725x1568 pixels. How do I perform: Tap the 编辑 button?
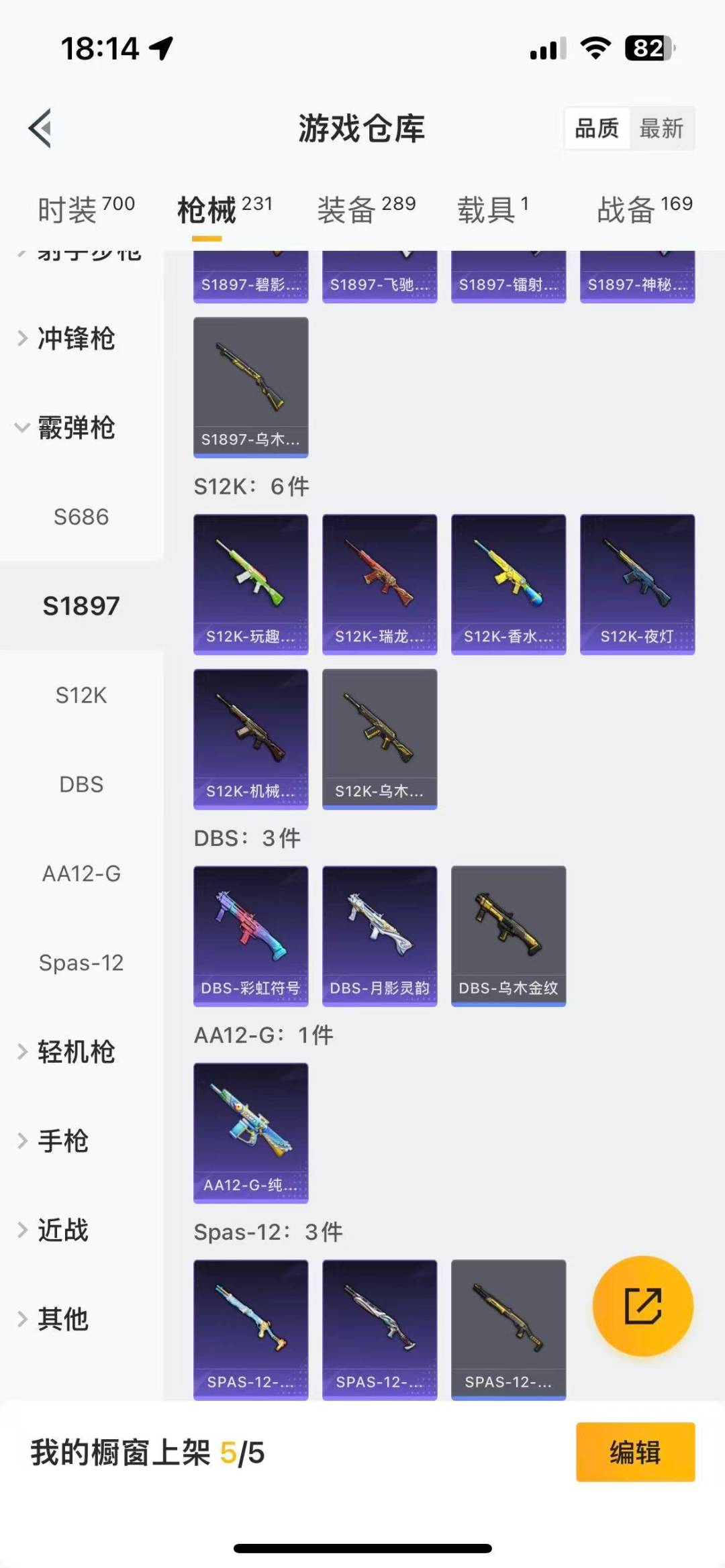(635, 1452)
